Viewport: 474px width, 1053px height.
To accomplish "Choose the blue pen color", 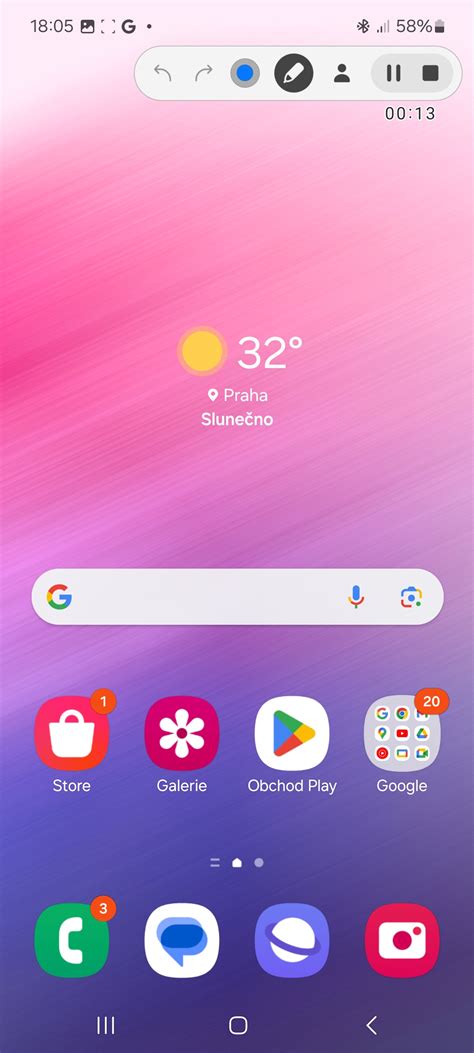I will 246,73.
